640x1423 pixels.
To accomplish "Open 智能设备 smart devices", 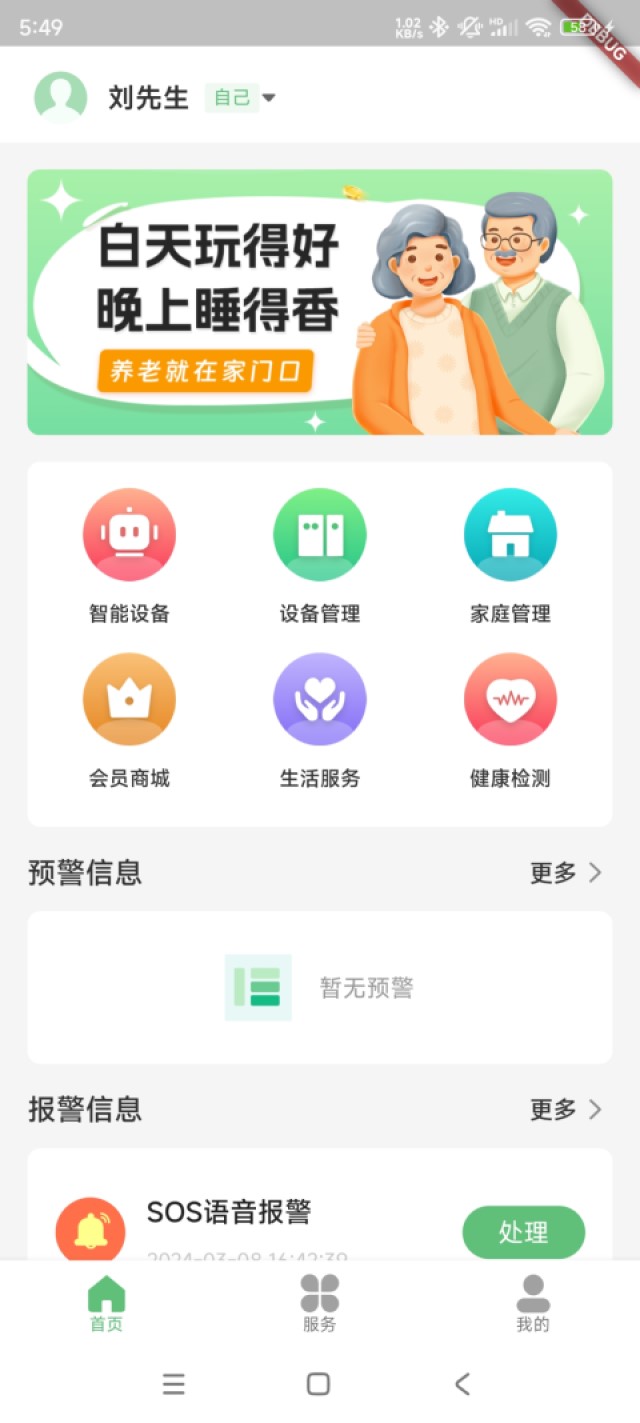I will coord(129,535).
